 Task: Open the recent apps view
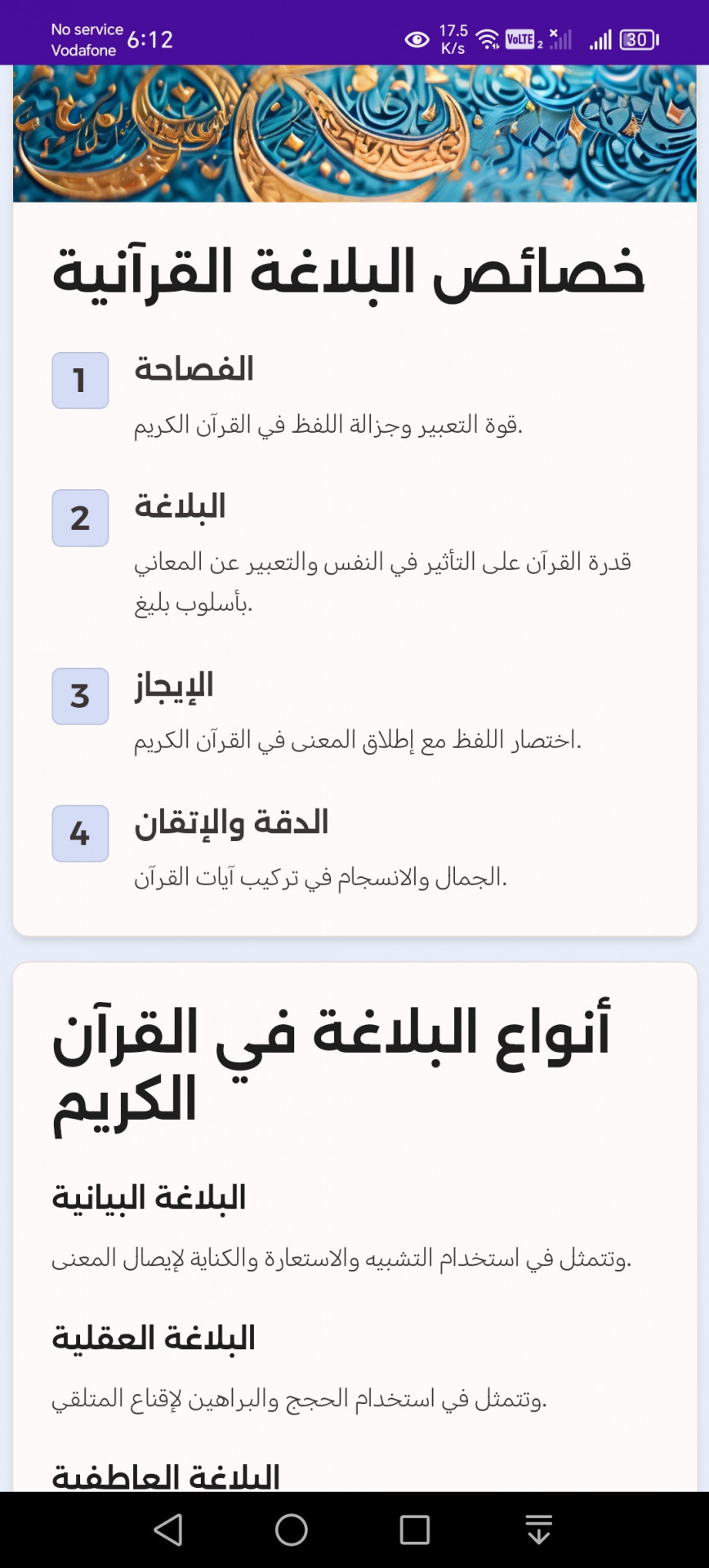(415, 1530)
